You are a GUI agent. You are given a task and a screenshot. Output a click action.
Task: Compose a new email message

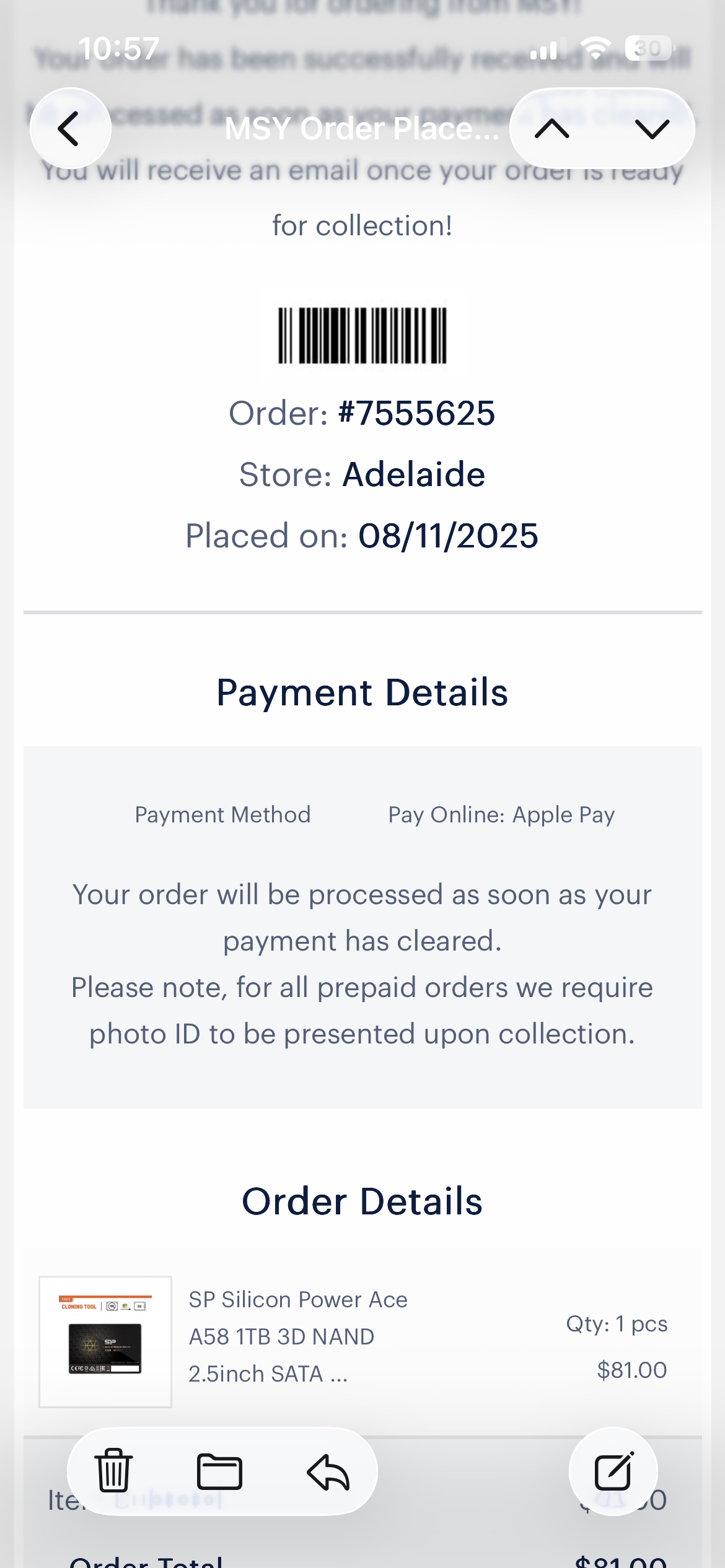click(x=613, y=1471)
